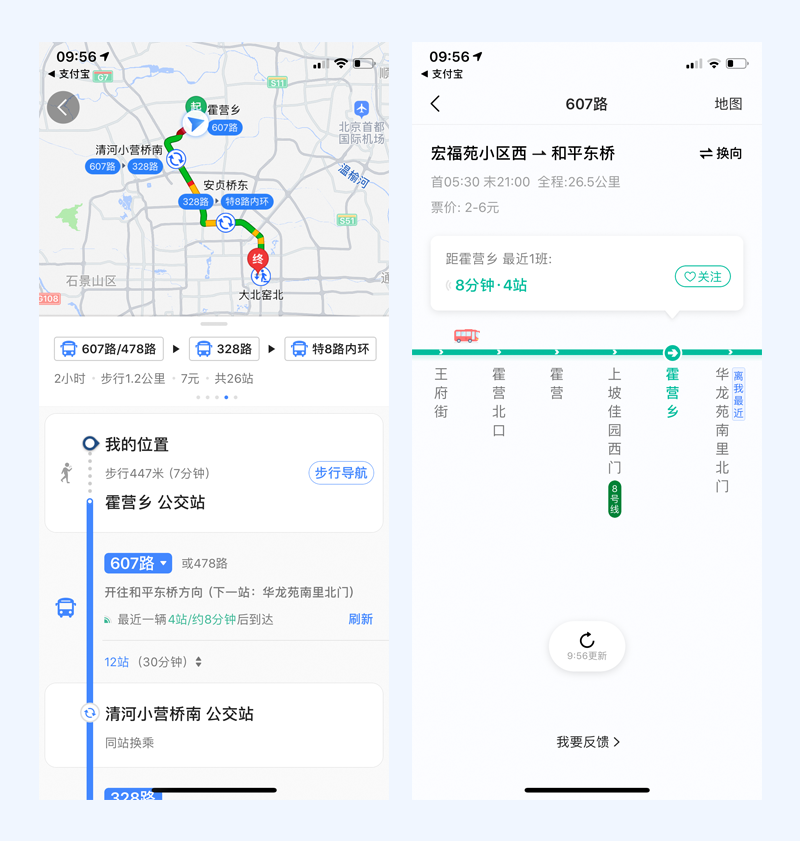Start walking navigation (步行导航)

tap(341, 473)
